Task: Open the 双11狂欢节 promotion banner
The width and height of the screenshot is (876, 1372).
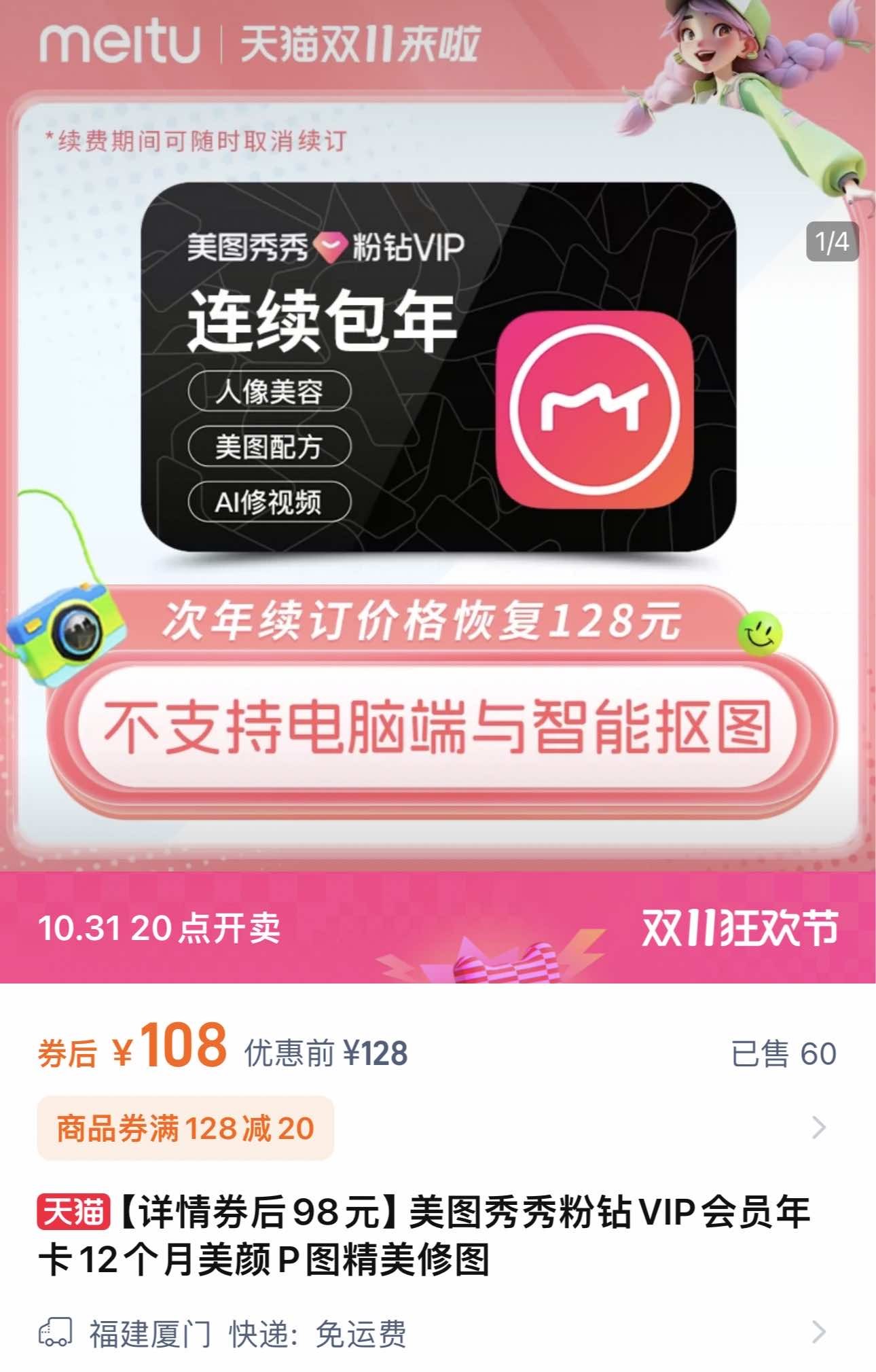Action: [739, 928]
